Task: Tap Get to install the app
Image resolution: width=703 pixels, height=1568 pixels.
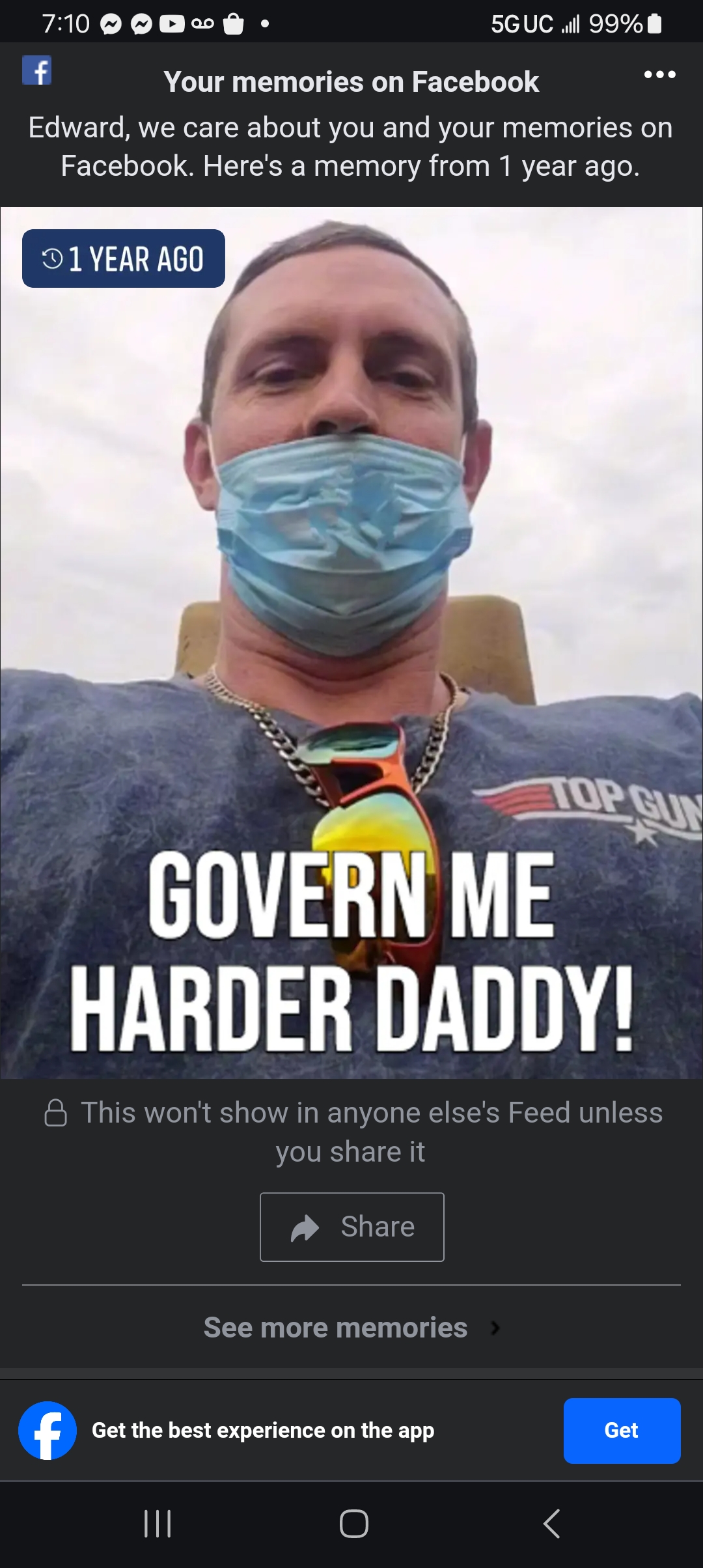Action: [622, 1431]
